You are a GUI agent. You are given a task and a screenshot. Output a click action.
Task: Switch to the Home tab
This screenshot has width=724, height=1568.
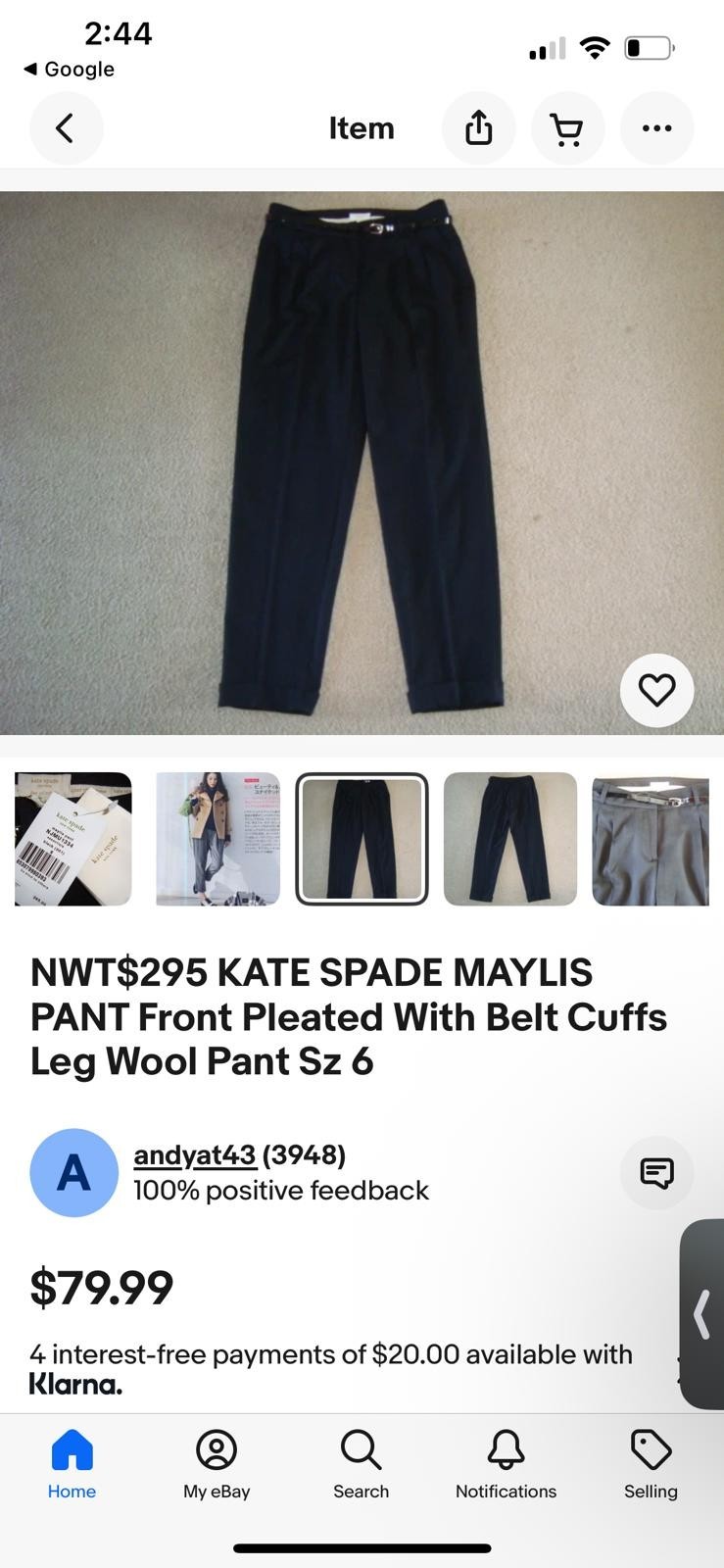pos(72,1464)
